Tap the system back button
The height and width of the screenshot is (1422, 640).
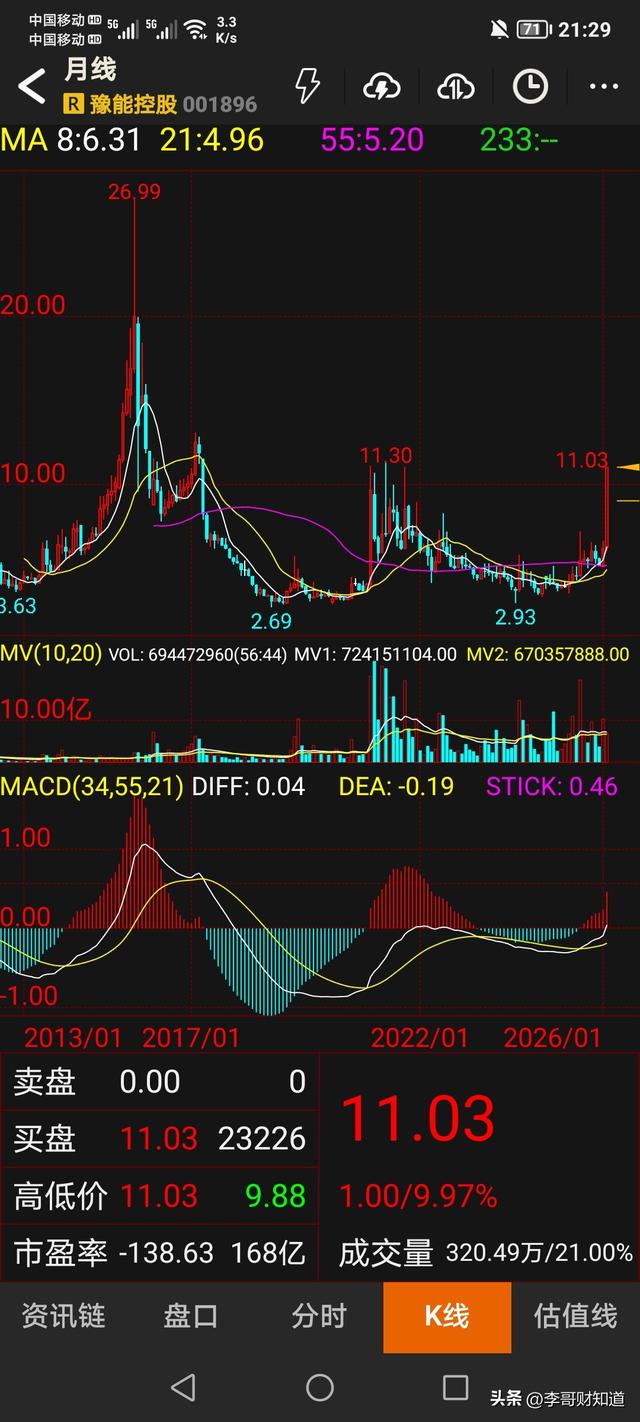tap(183, 1387)
